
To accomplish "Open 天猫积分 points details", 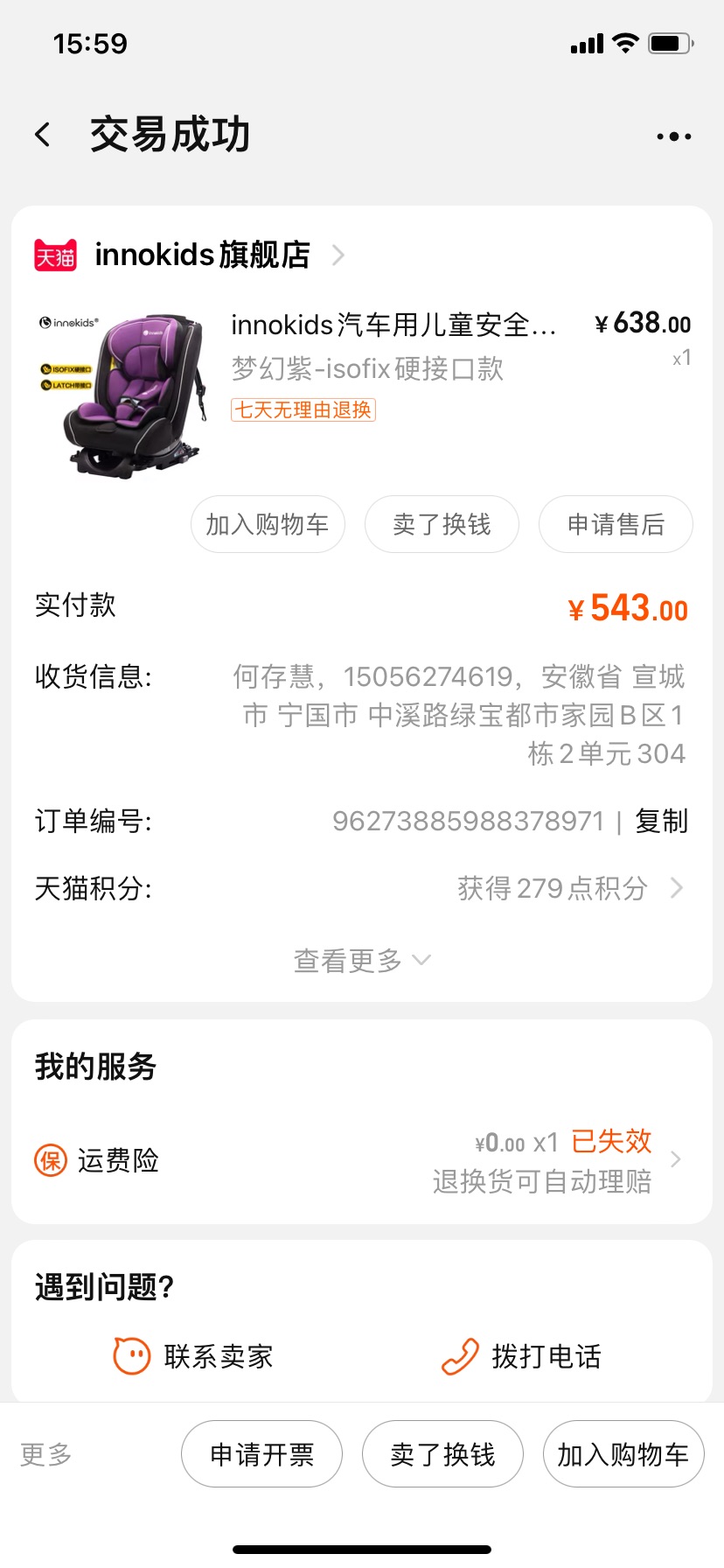I will click(x=362, y=888).
